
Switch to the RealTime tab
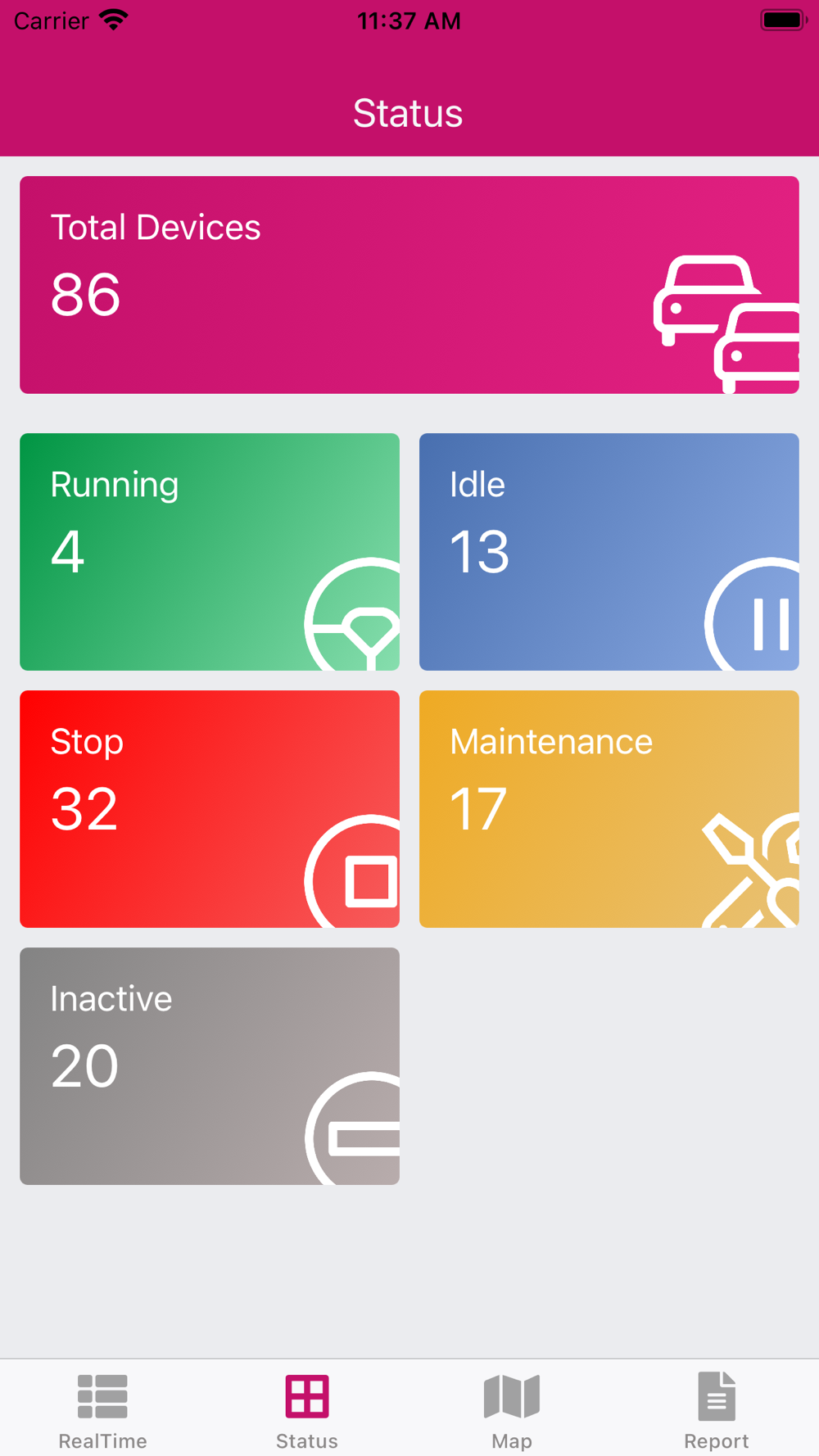[x=102, y=1410]
